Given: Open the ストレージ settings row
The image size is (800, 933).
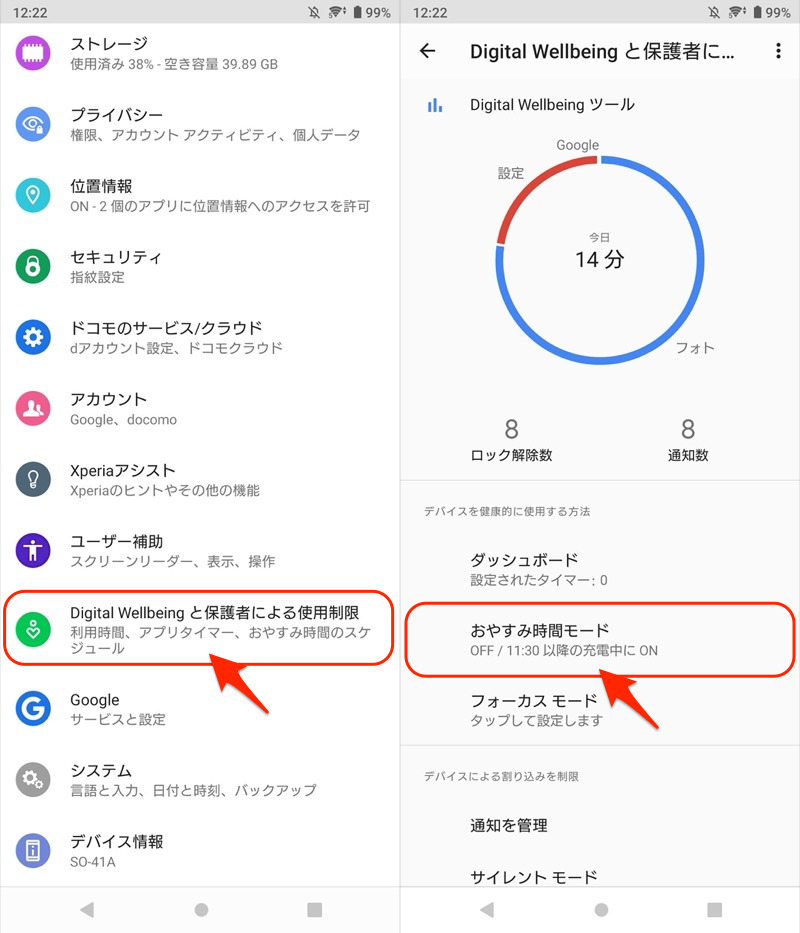Looking at the screenshot, I should point(200,53).
